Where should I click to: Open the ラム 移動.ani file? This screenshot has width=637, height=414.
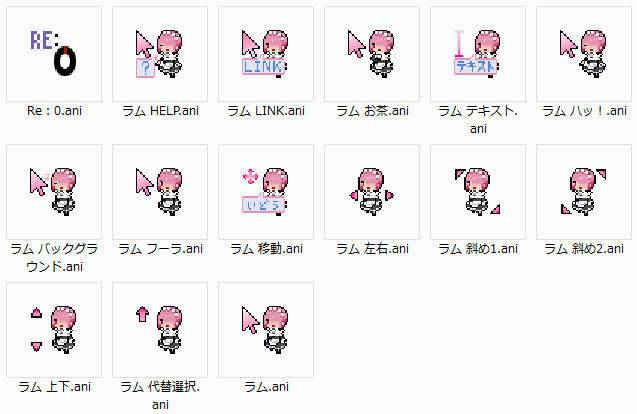[266, 192]
